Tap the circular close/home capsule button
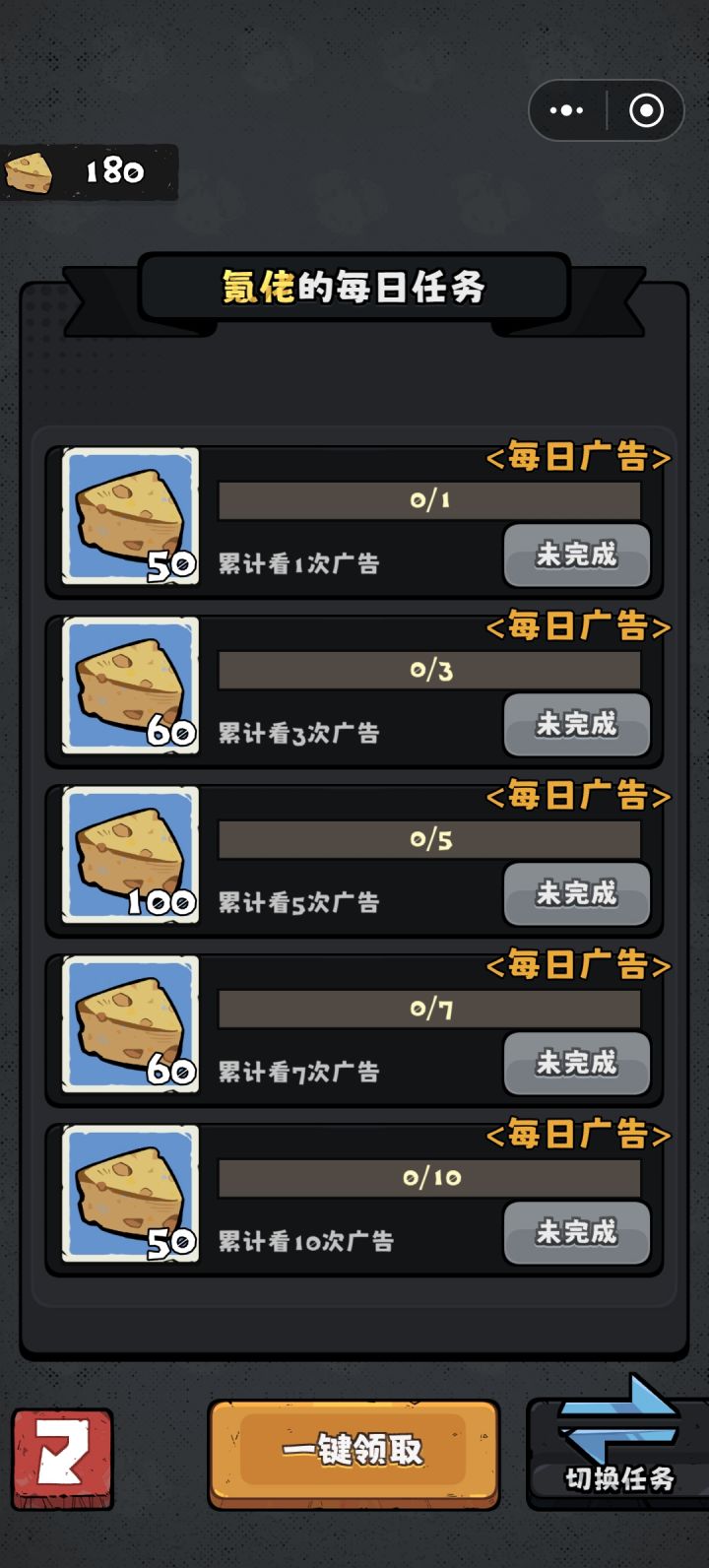This screenshot has width=709, height=1568. (647, 109)
